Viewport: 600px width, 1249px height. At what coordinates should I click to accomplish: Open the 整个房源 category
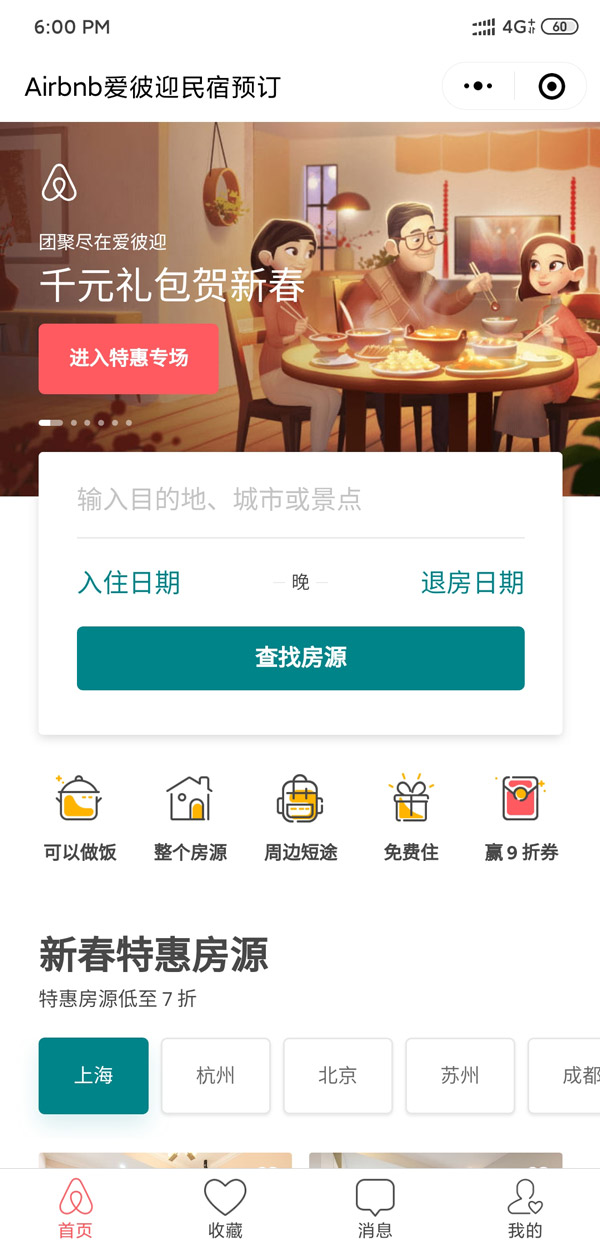(x=190, y=818)
